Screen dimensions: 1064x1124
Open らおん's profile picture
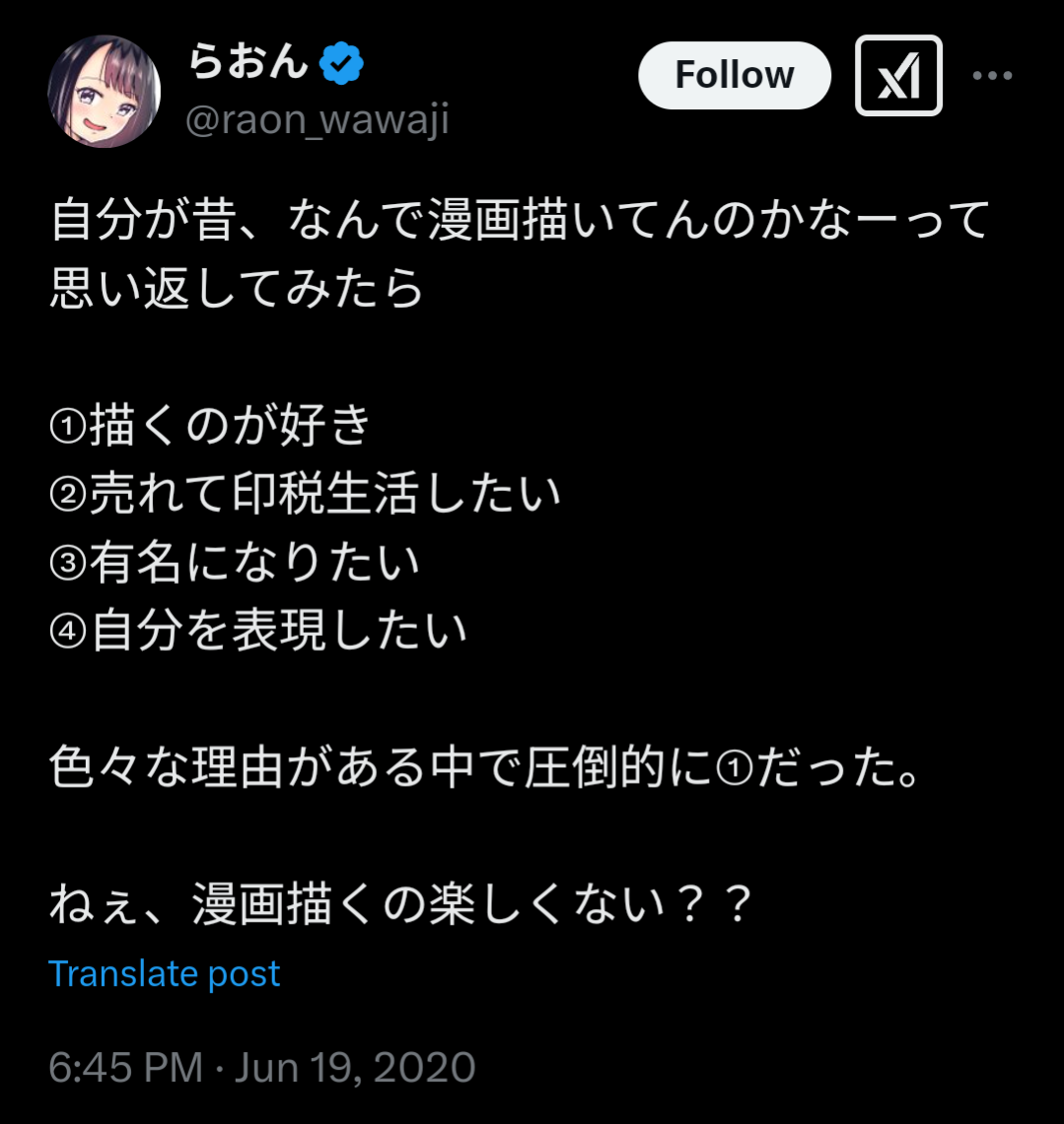click(104, 92)
